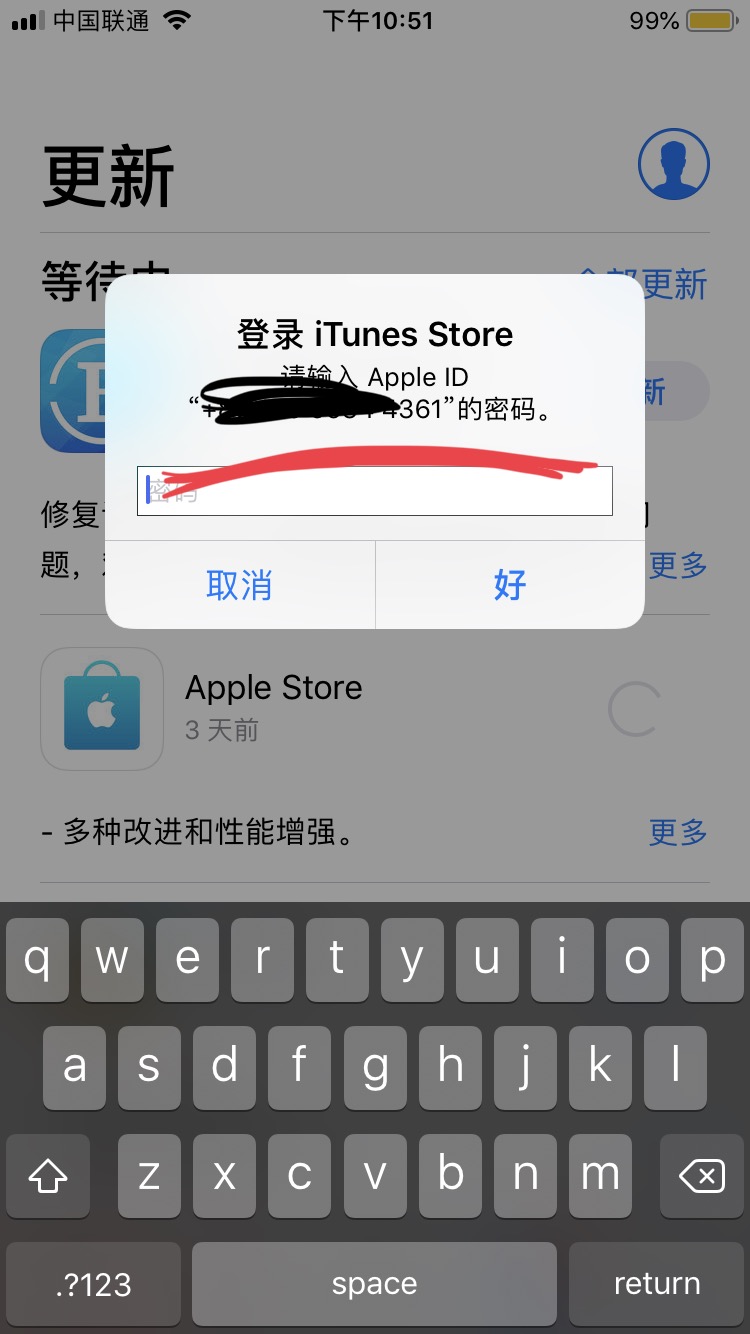Tap the return key

(x=656, y=1284)
